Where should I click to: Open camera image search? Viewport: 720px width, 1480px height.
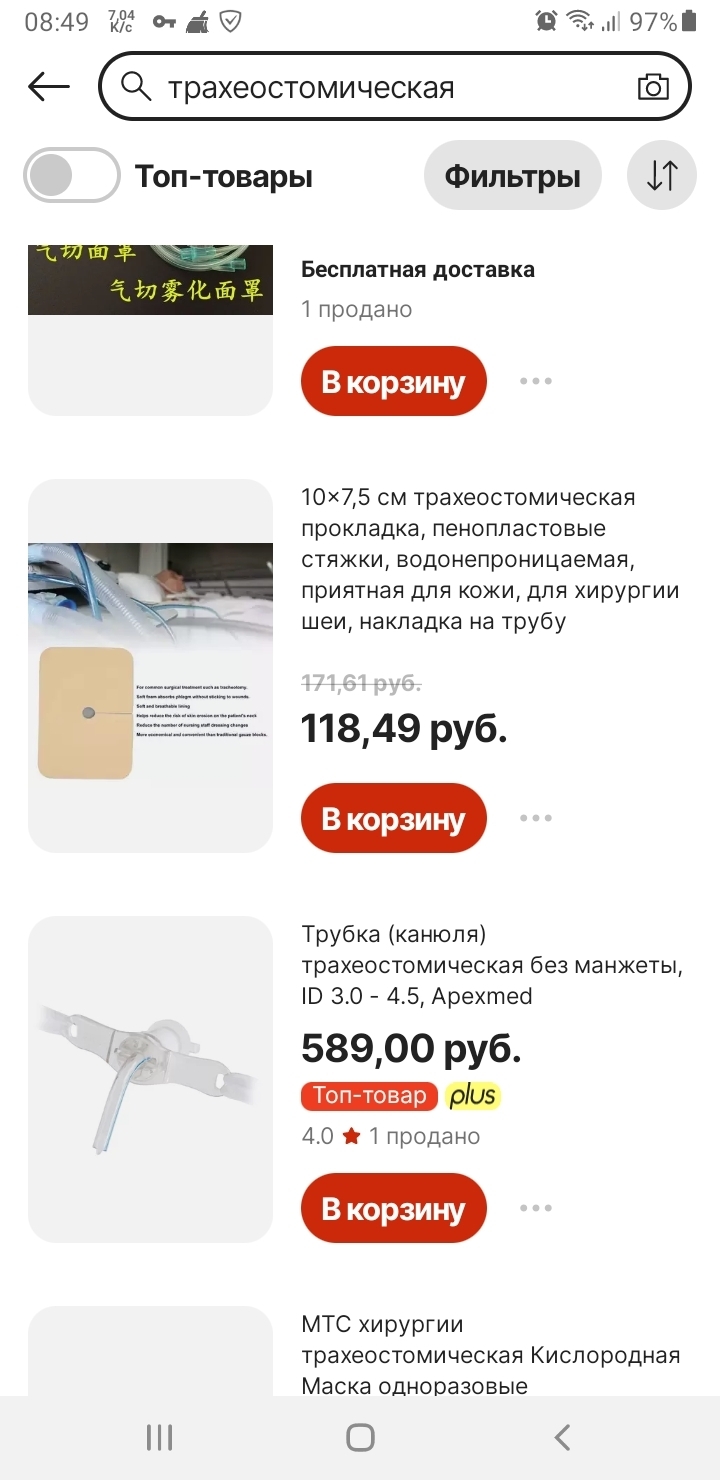tap(653, 87)
